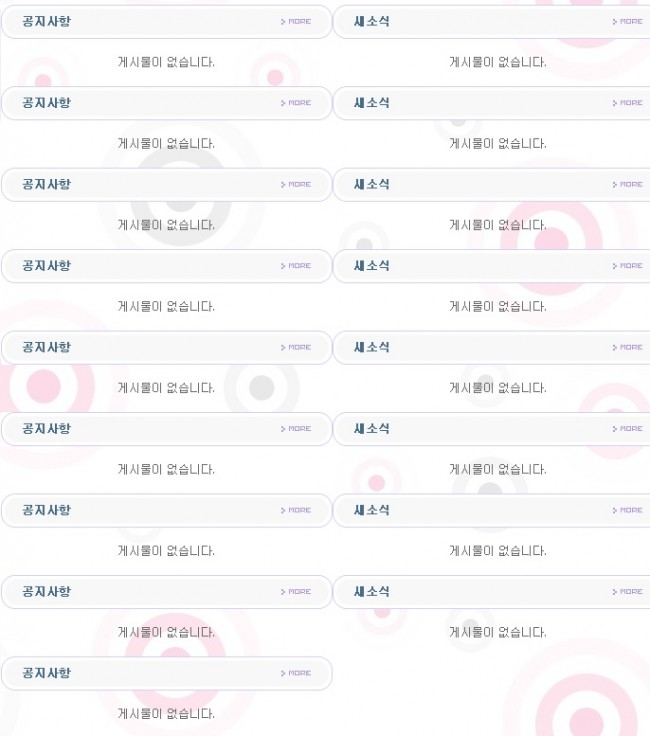Tap MORE in the bottommost 공지사항 box
The image size is (650, 736).
click(296, 673)
